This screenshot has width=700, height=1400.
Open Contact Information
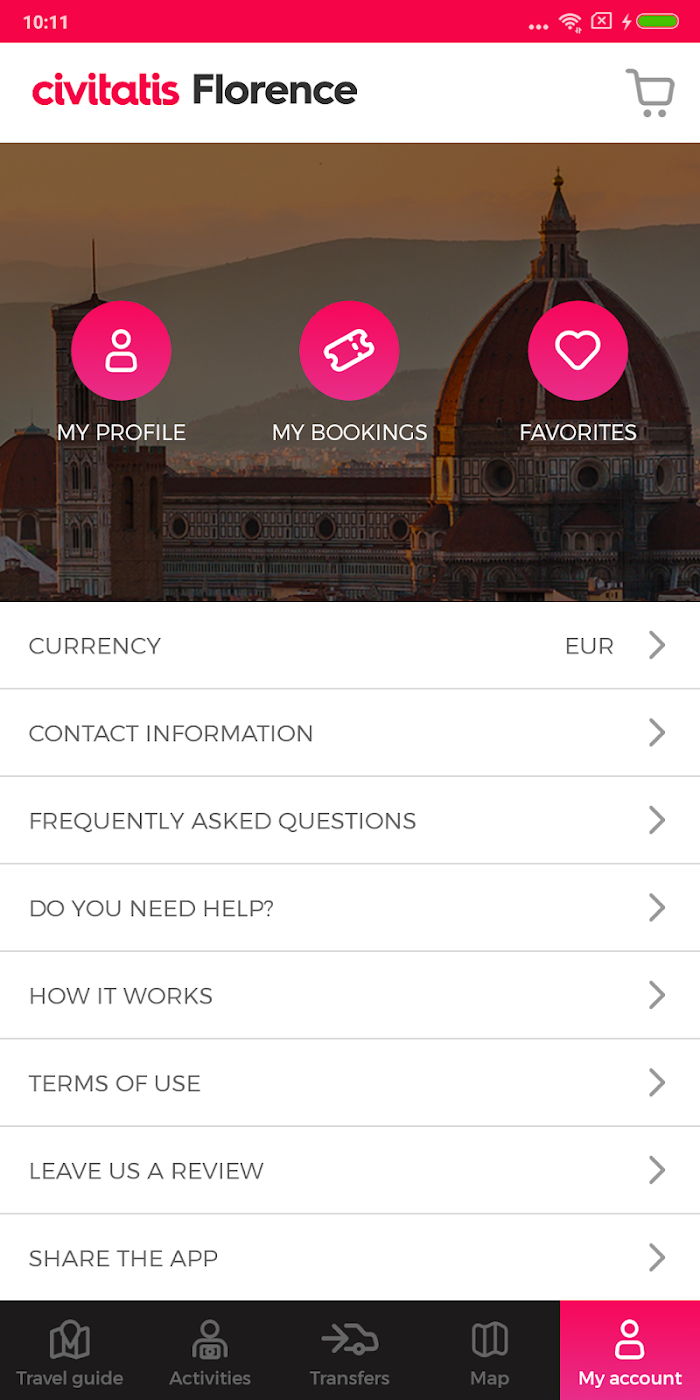click(x=350, y=733)
